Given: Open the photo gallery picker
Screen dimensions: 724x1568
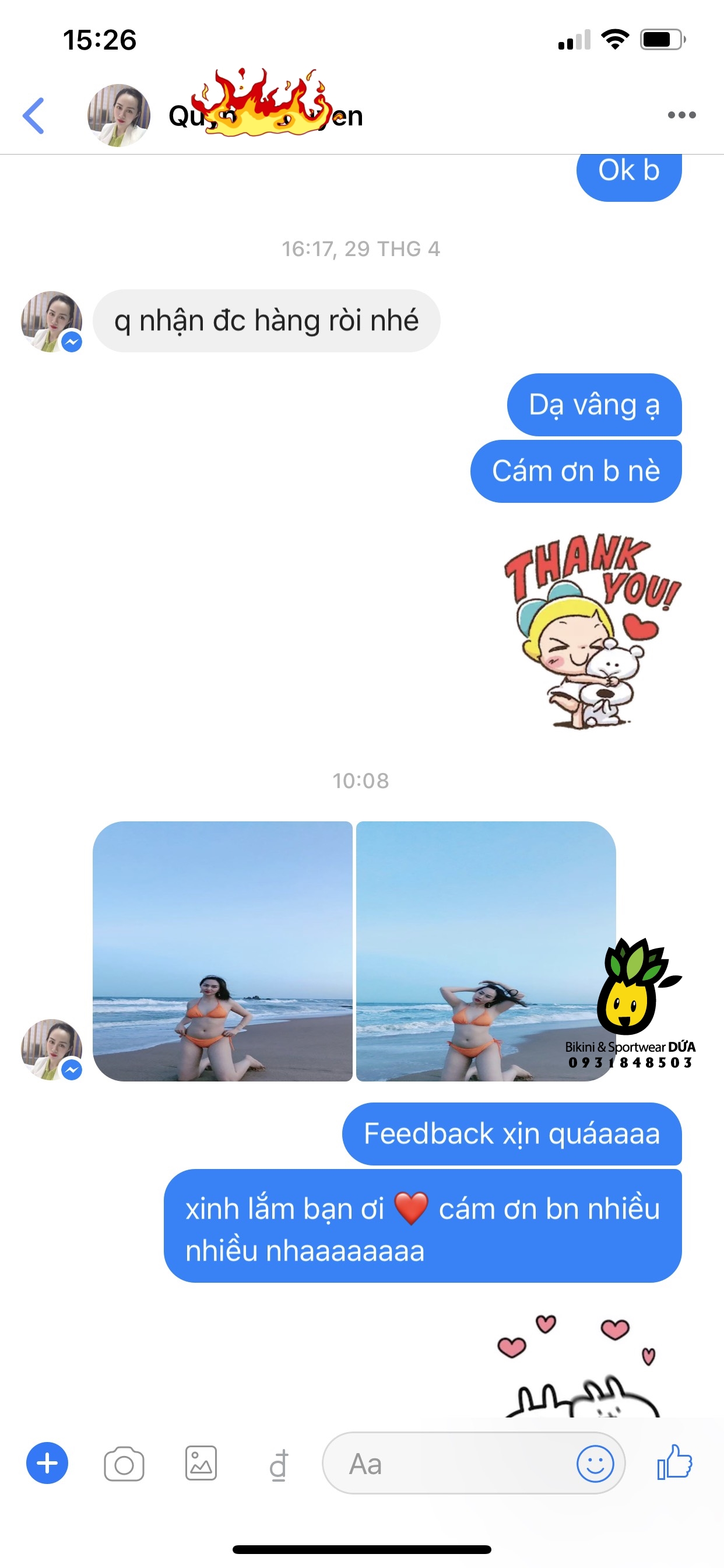Looking at the screenshot, I should (201, 1464).
